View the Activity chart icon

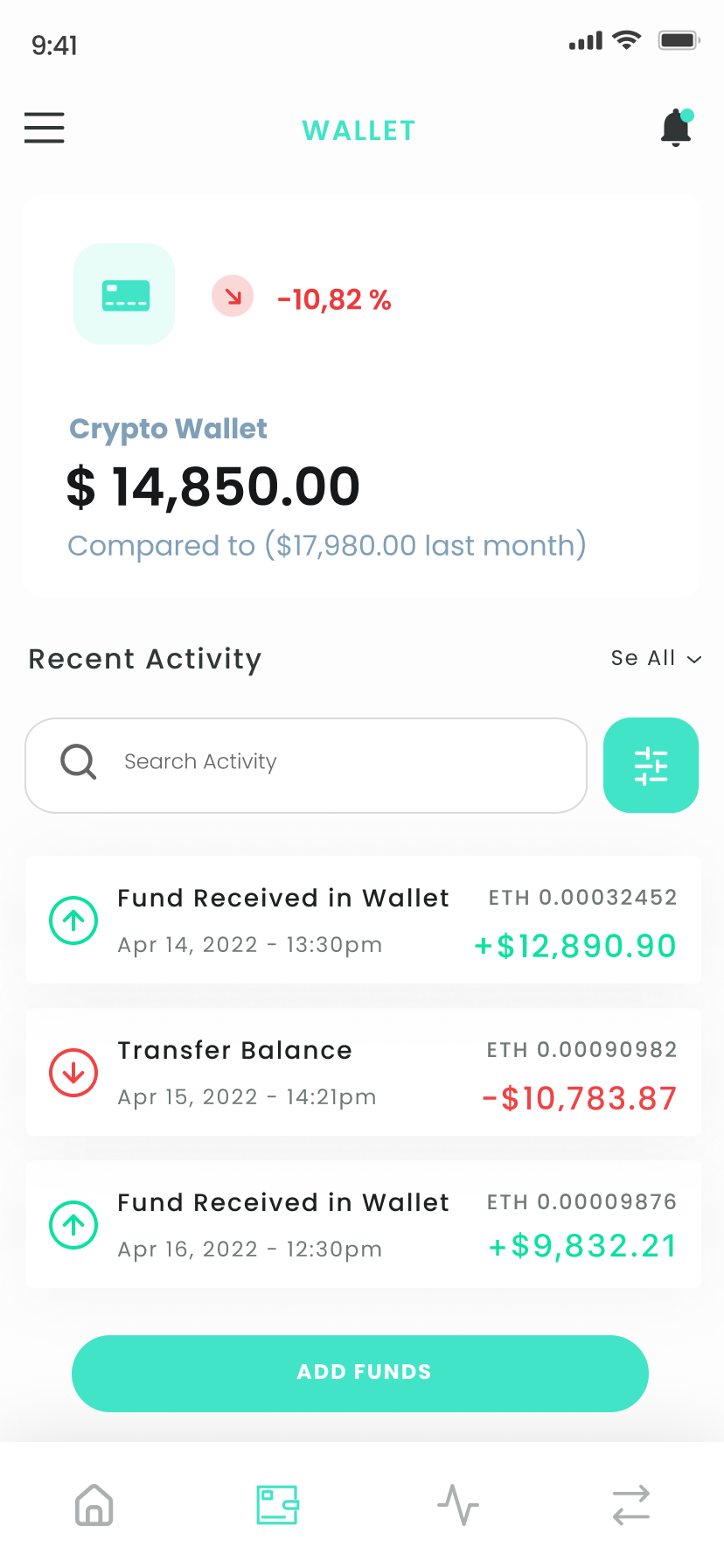point(458,1505)
